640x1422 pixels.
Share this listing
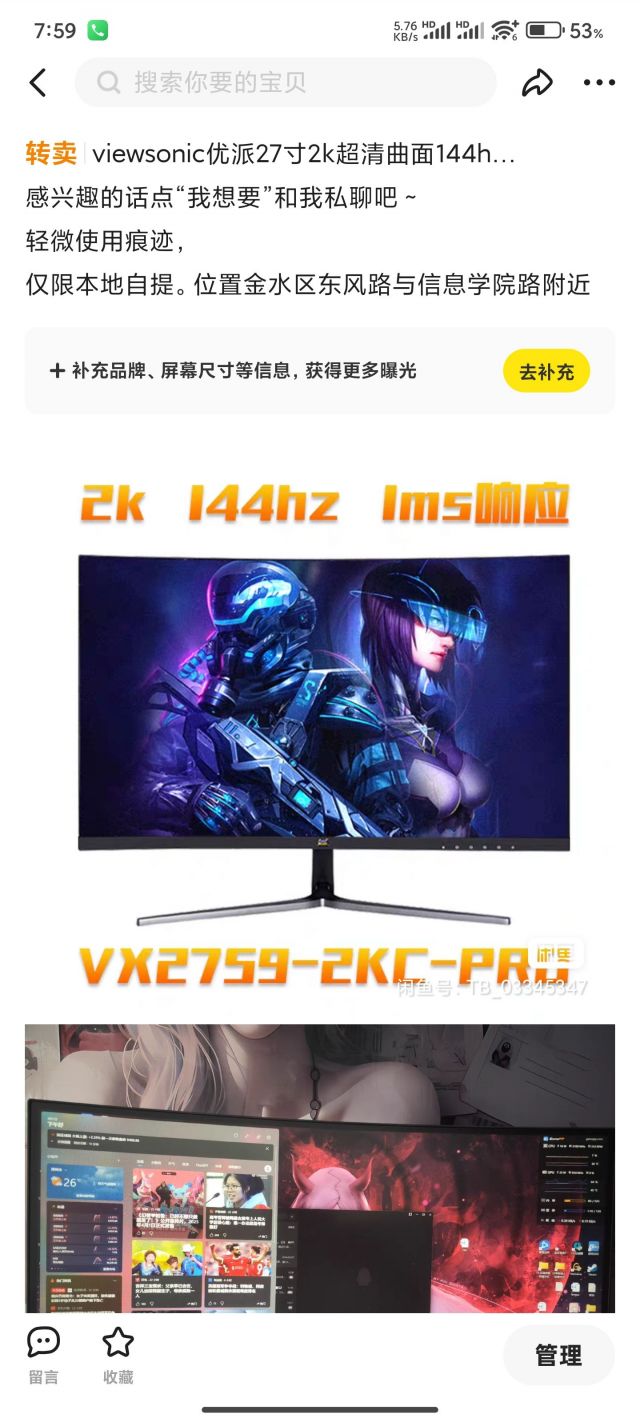click(537, 83)
